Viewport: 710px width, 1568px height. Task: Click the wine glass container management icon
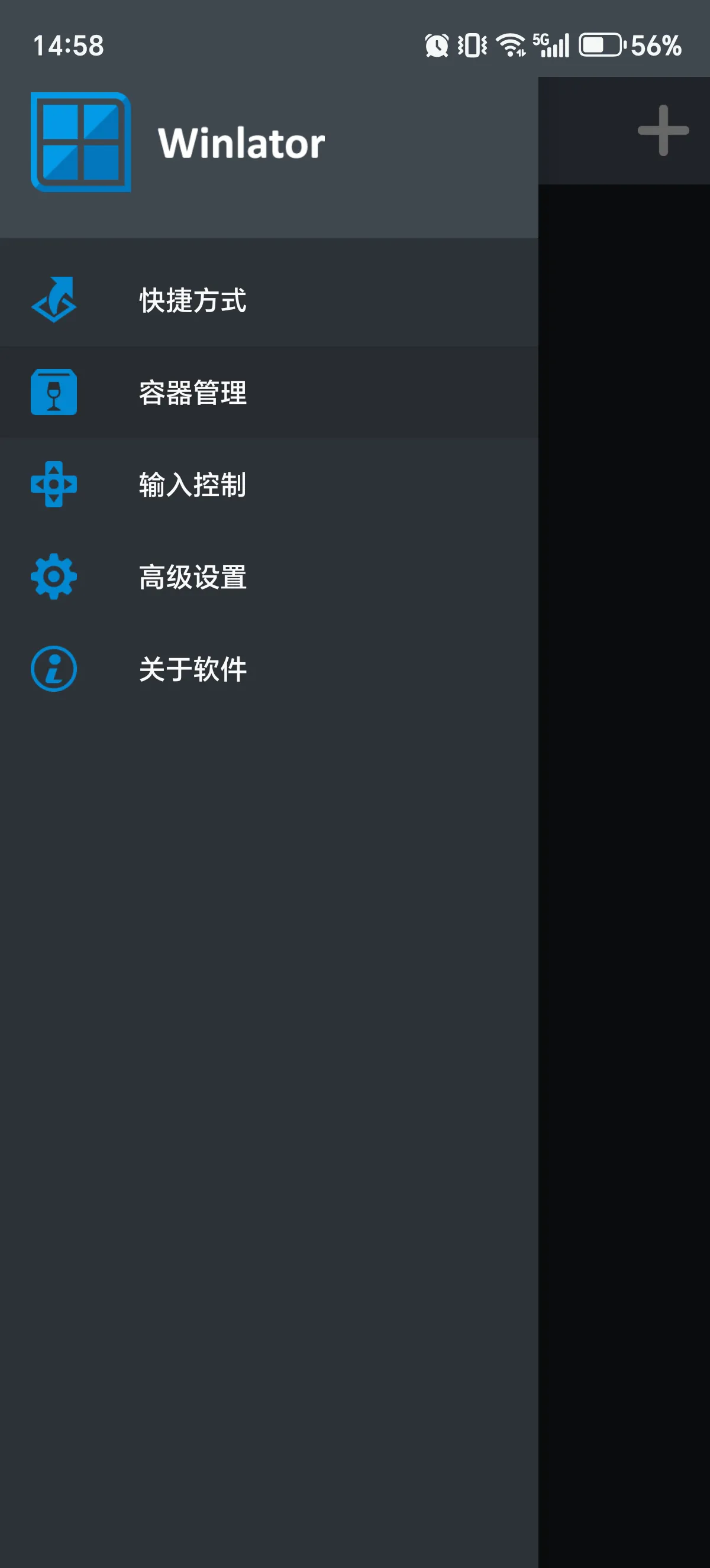54,393
